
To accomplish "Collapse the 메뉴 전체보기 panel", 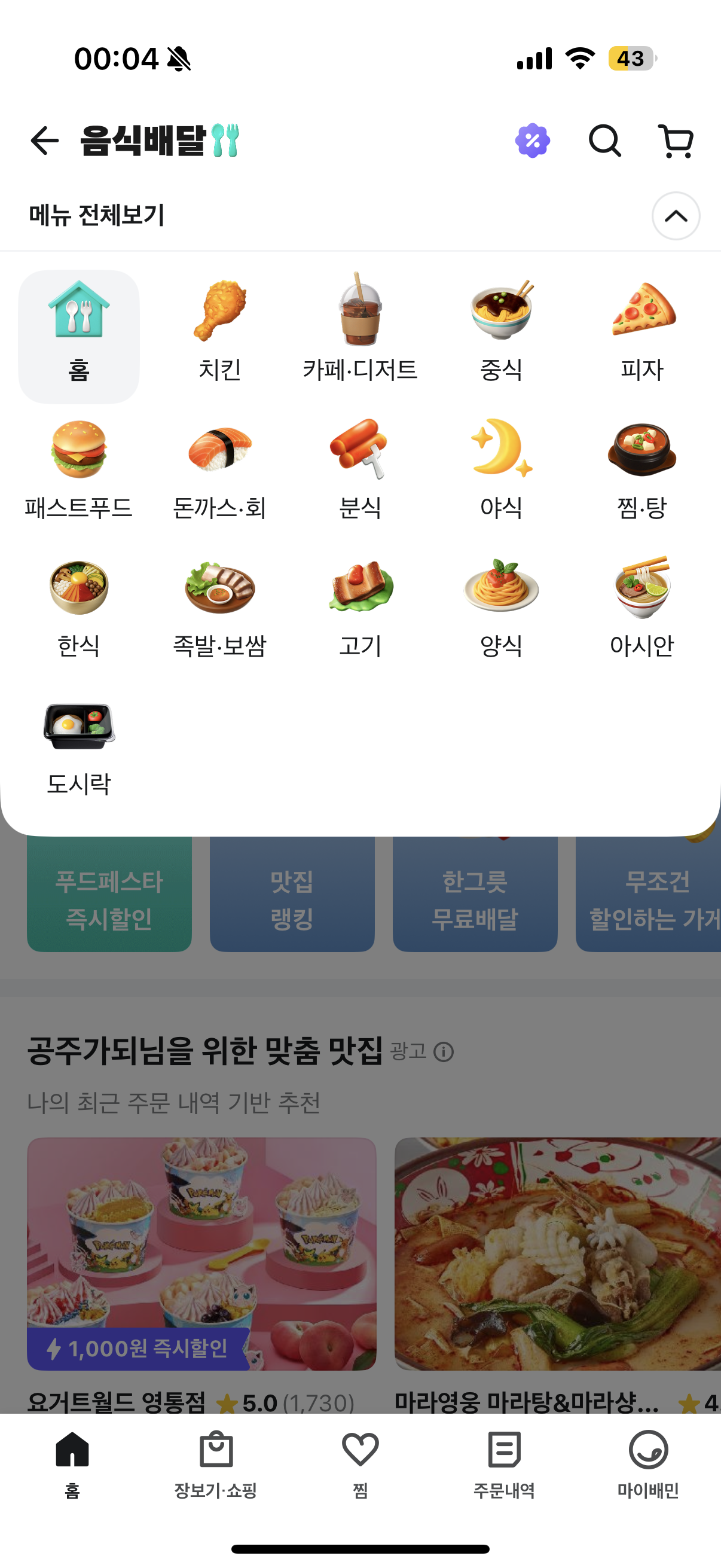I will pos(676,216).
